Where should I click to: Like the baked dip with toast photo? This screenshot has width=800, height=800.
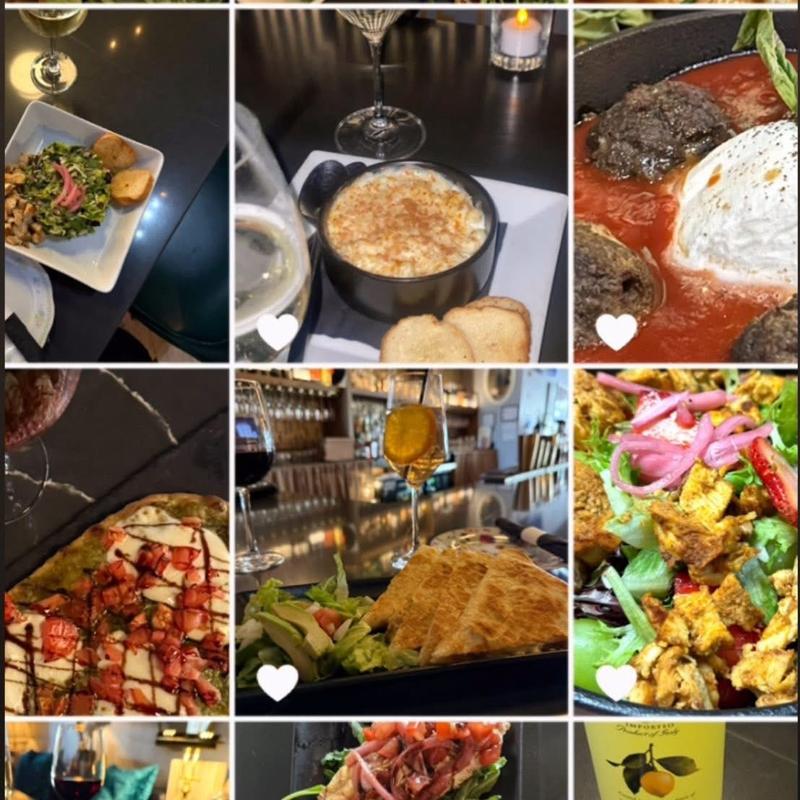277,330
